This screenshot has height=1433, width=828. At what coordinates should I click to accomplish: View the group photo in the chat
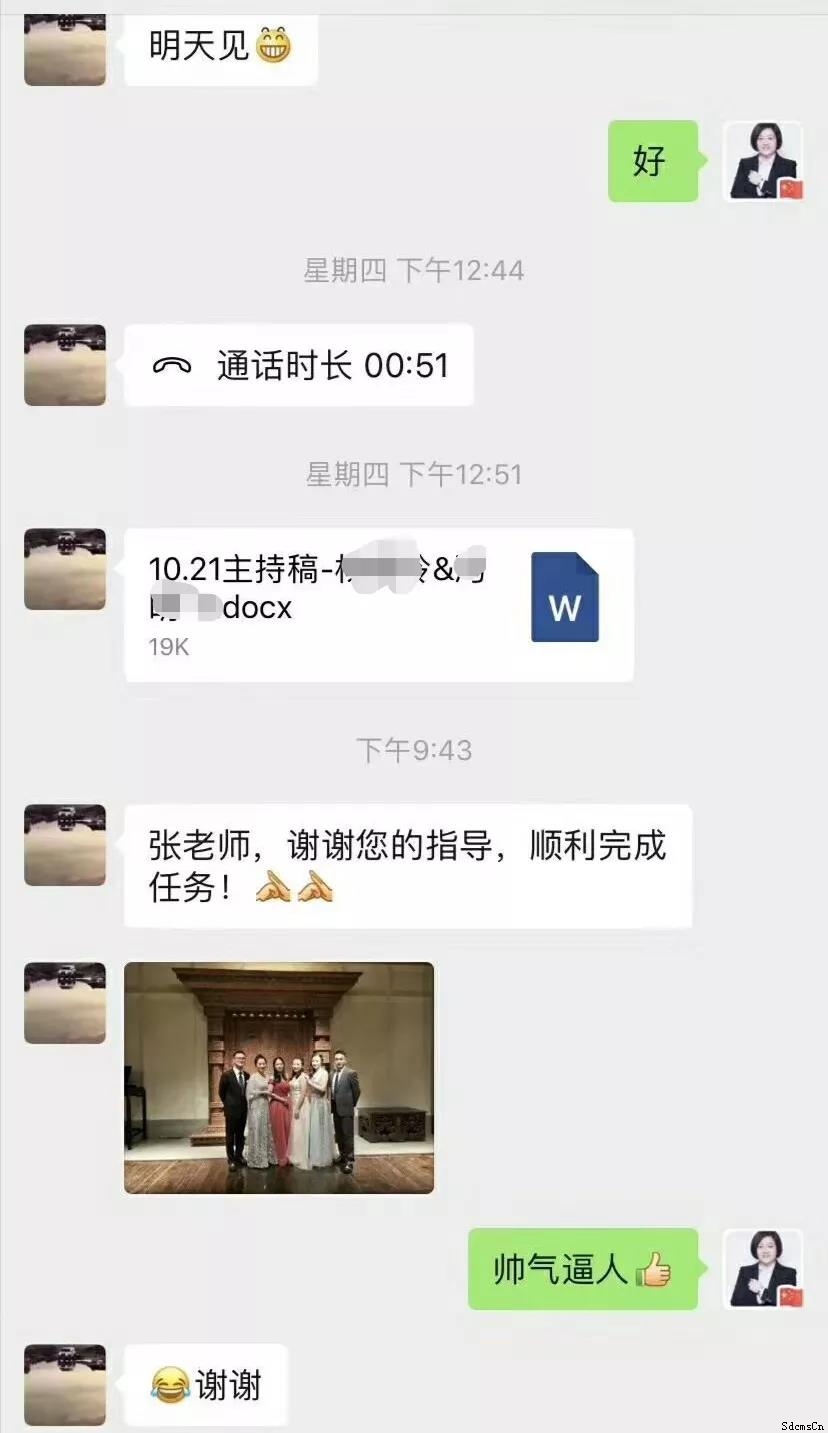[279, 1078]
